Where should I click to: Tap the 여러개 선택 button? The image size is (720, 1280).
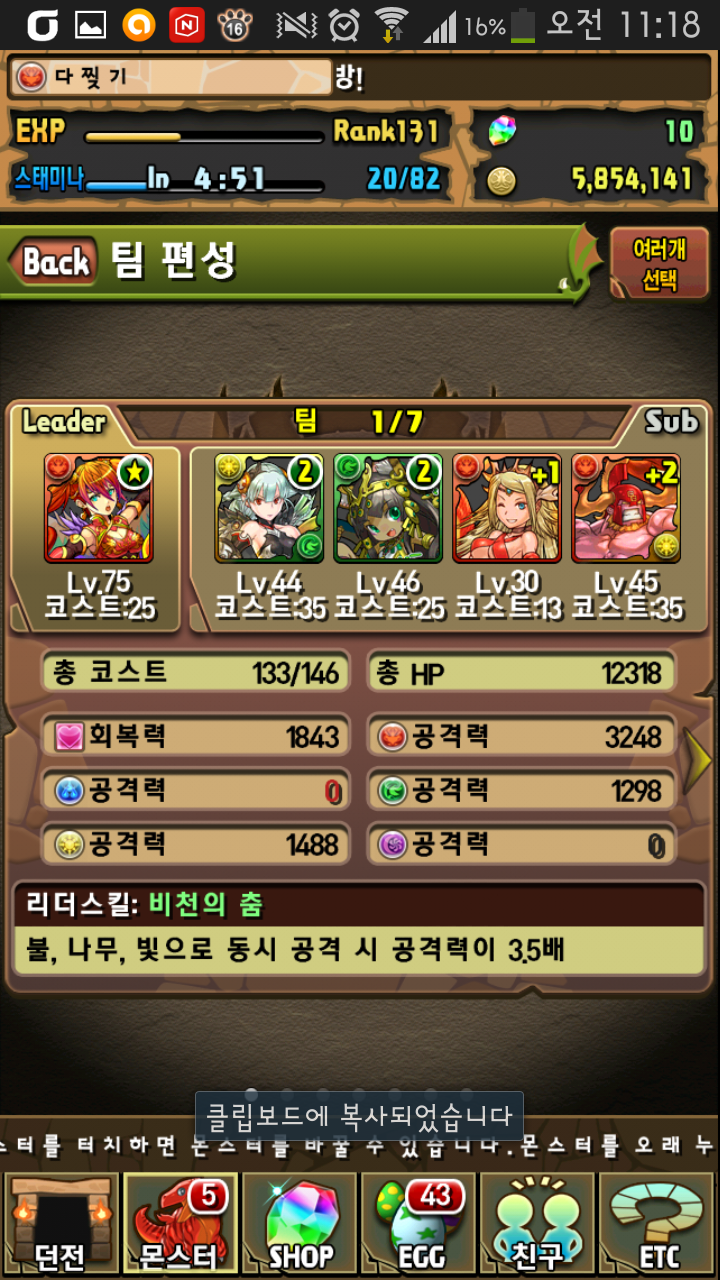(x=659, y=264)
